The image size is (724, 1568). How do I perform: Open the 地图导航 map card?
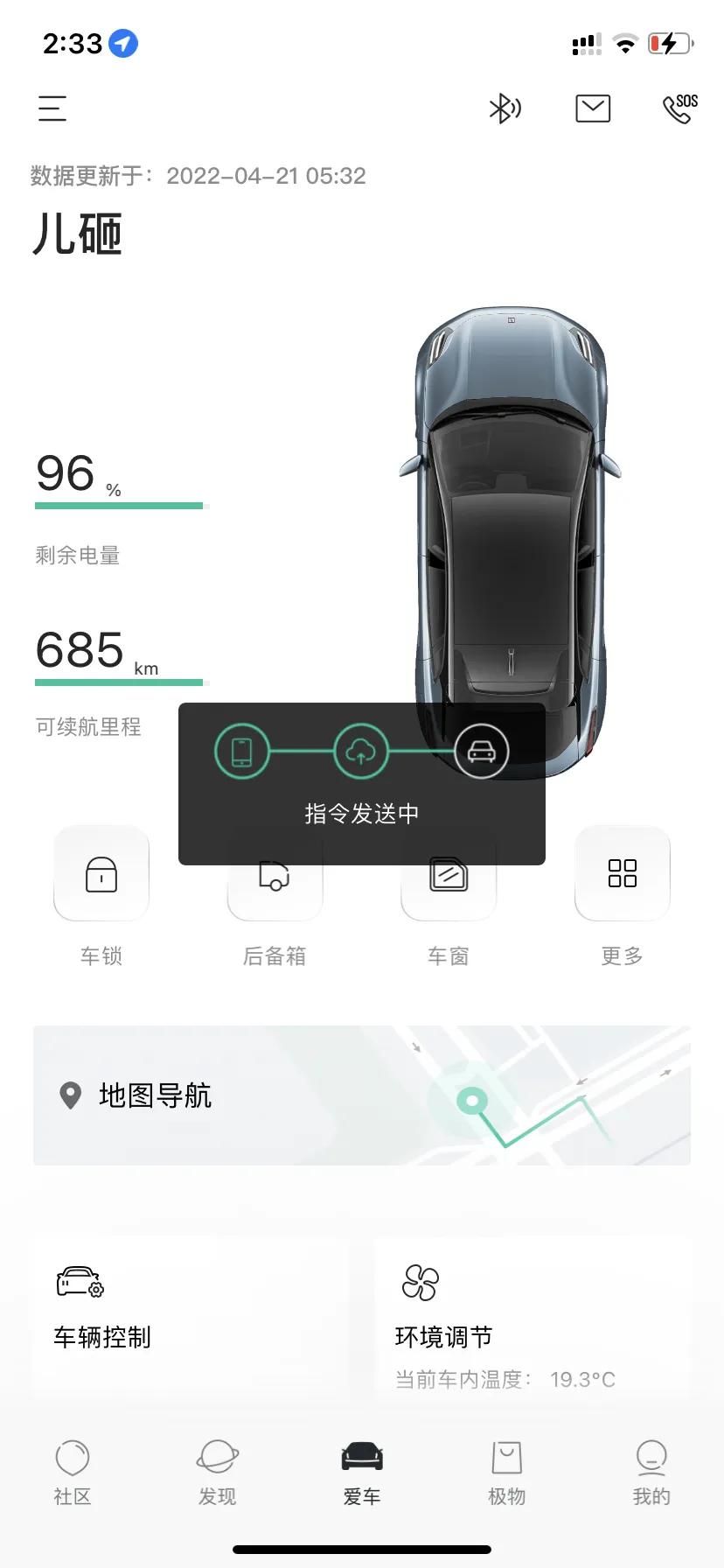[x=362, y=1095]
